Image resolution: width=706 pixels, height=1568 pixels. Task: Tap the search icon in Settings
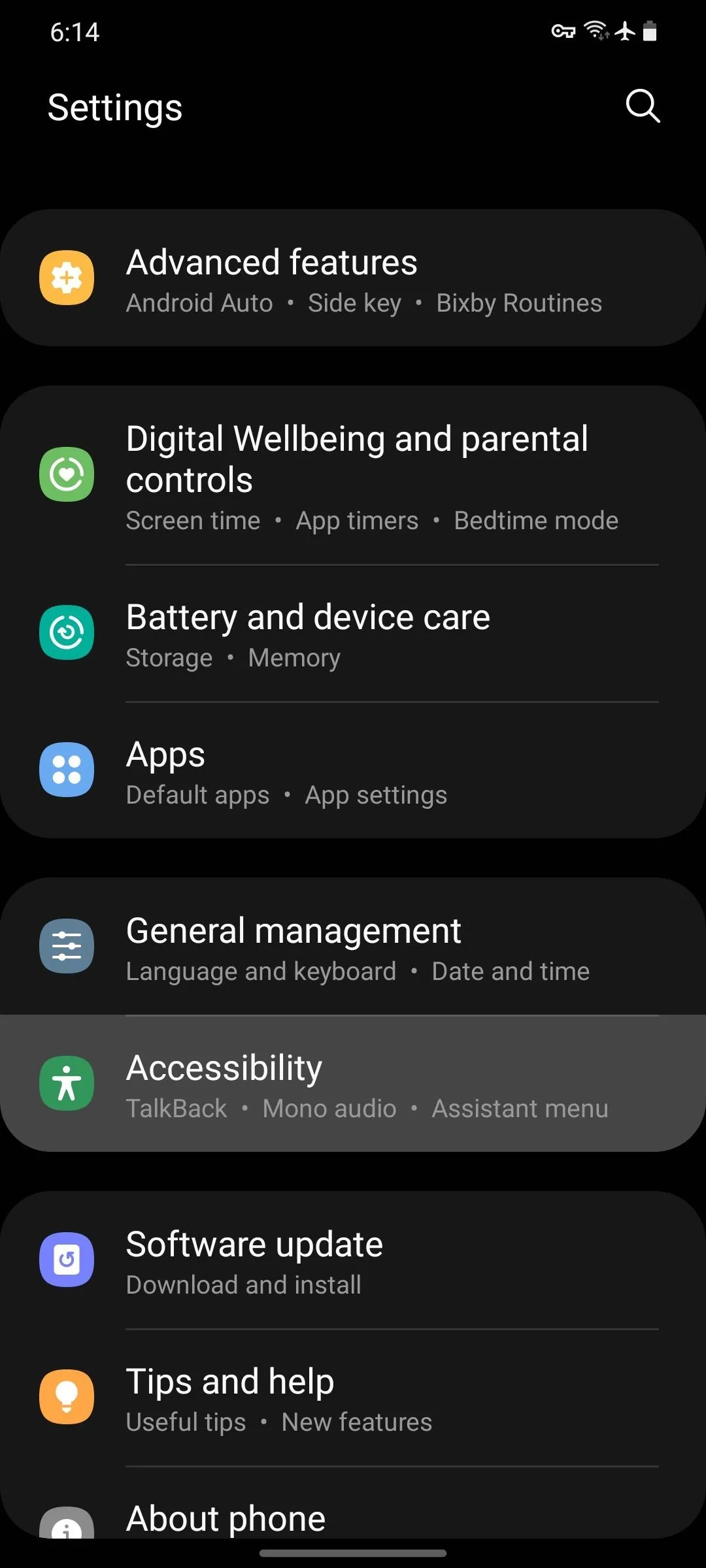pyautogui.click(x=643, y=106)
